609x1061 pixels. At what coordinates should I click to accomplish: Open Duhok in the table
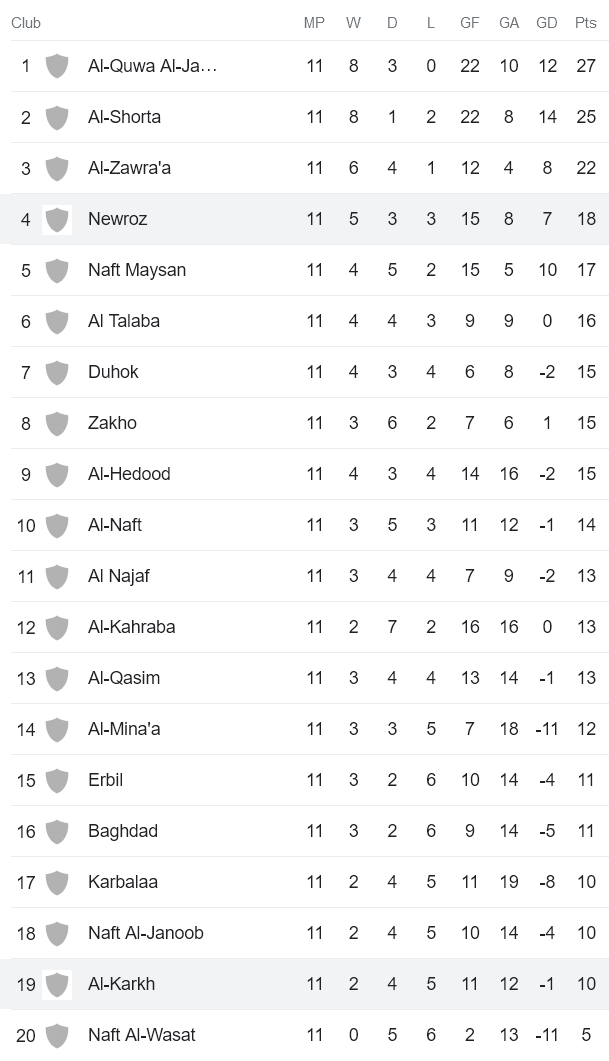[x=113, y=372]
